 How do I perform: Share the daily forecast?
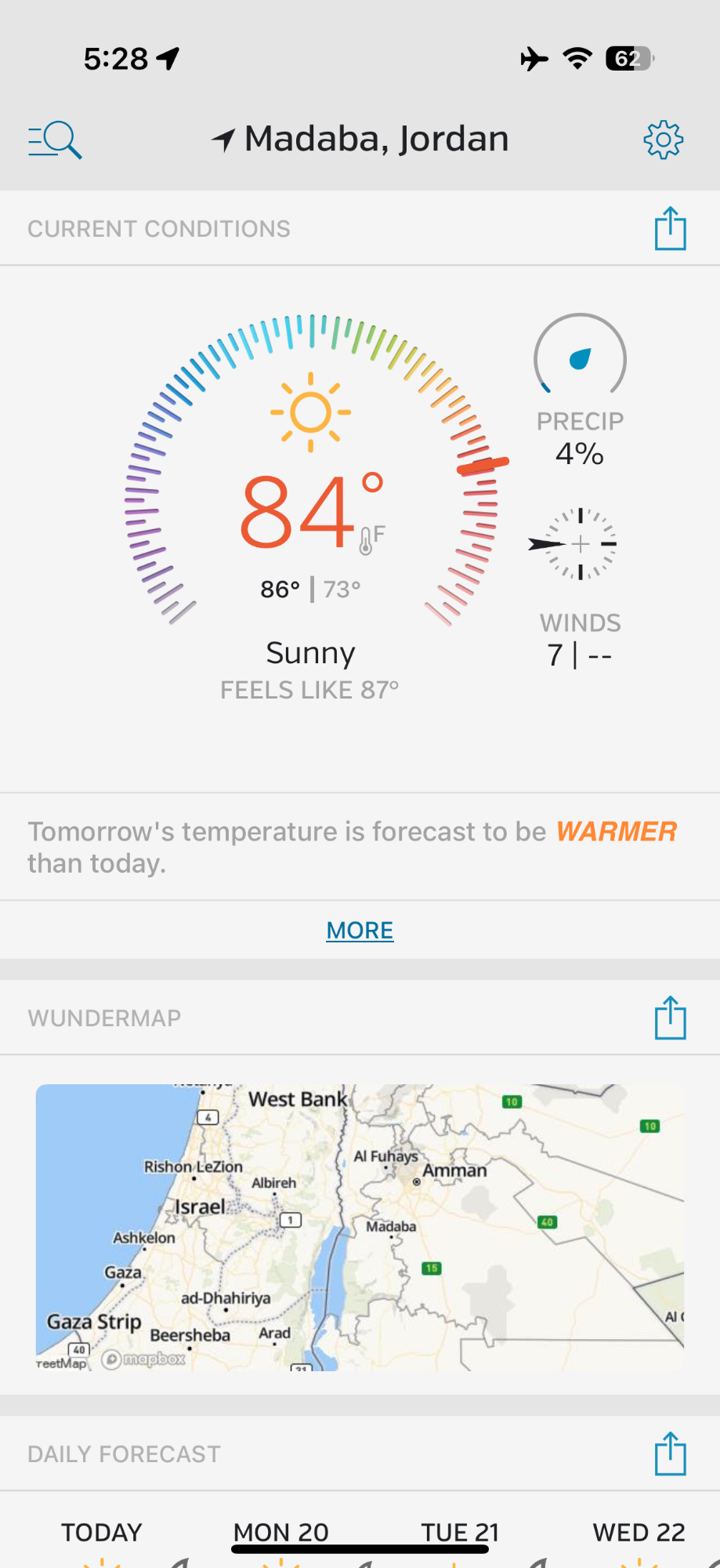670,1454
